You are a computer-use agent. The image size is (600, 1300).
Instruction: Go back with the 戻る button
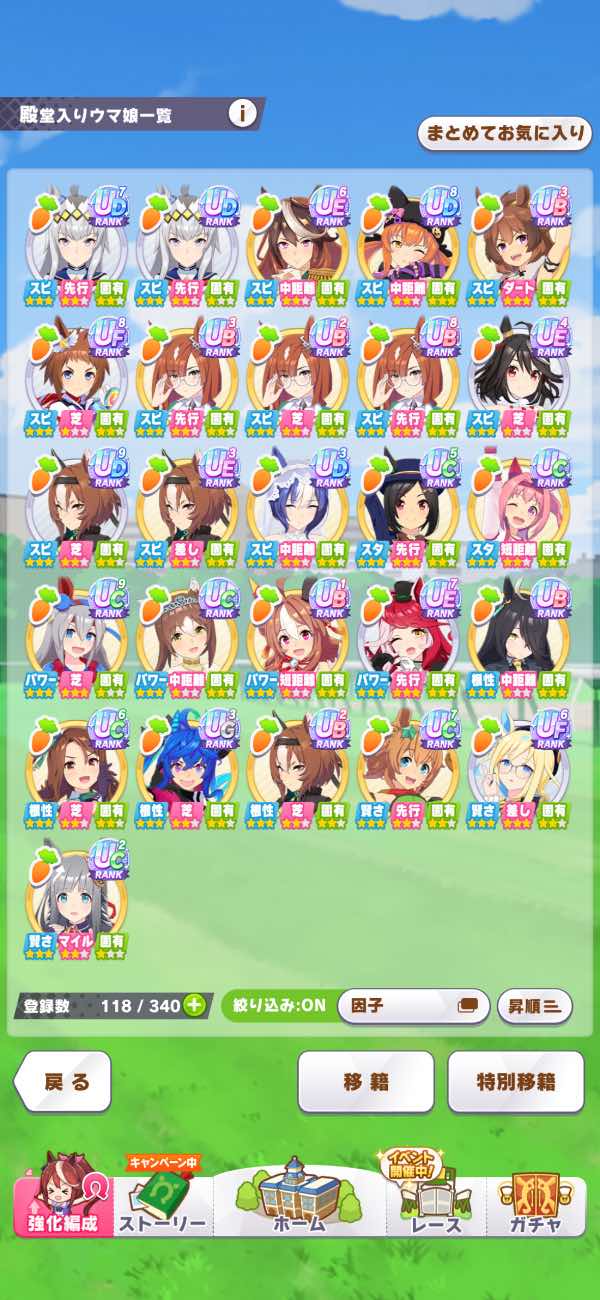click(x=62, y=1081)
